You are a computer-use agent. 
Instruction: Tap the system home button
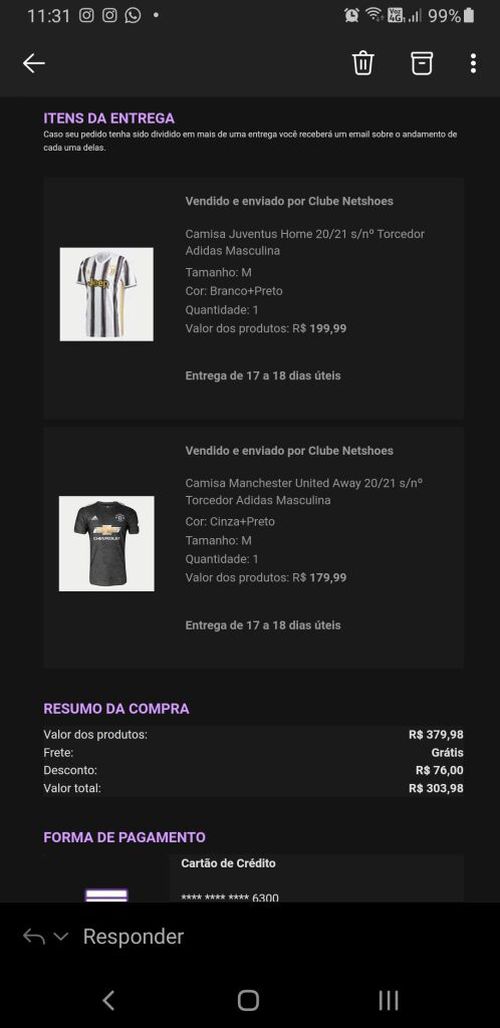[248, 1000]
